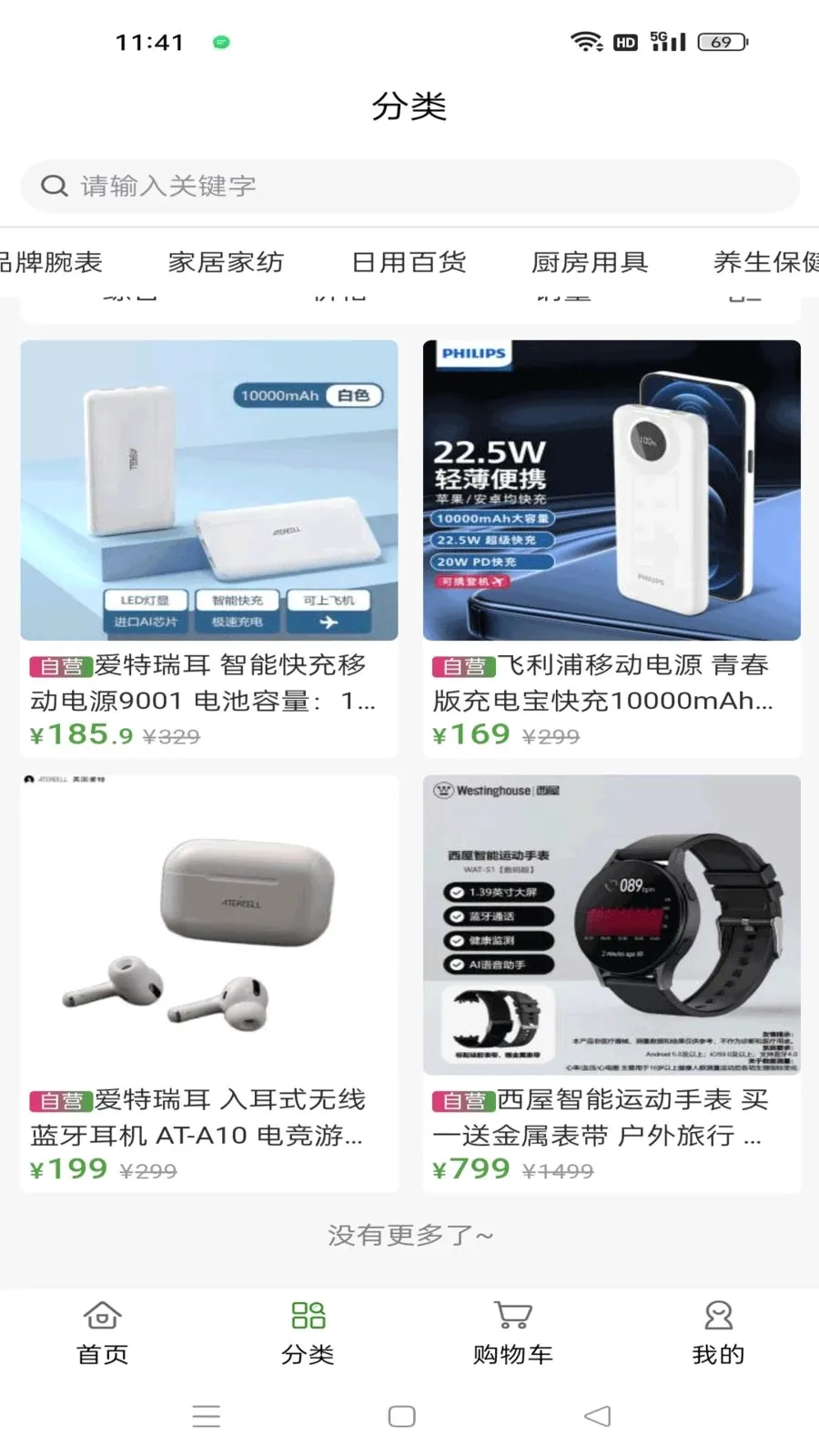Open the 购物车 shopping cart tab

point(512,1333)
